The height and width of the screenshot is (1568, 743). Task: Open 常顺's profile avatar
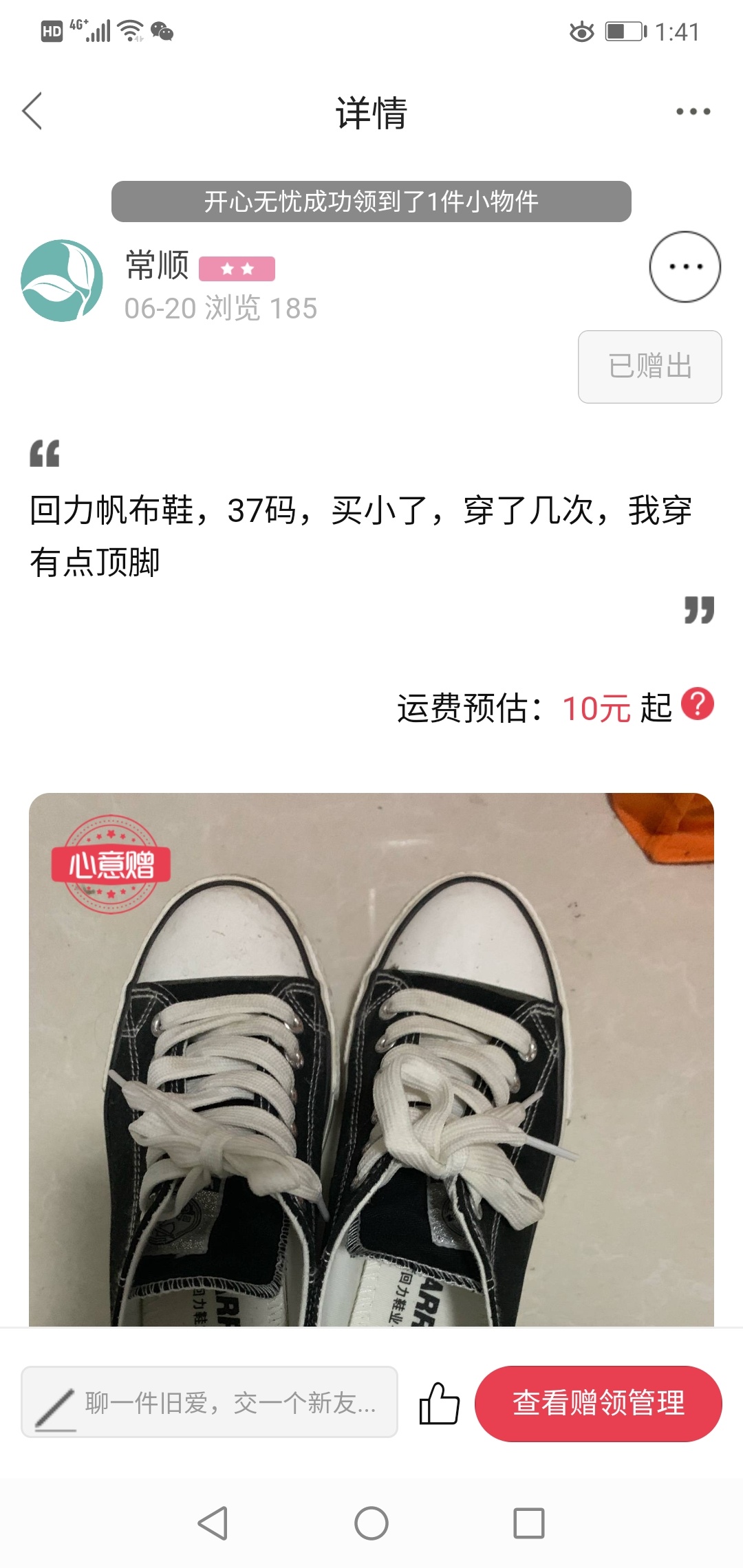tap(62, 281)
